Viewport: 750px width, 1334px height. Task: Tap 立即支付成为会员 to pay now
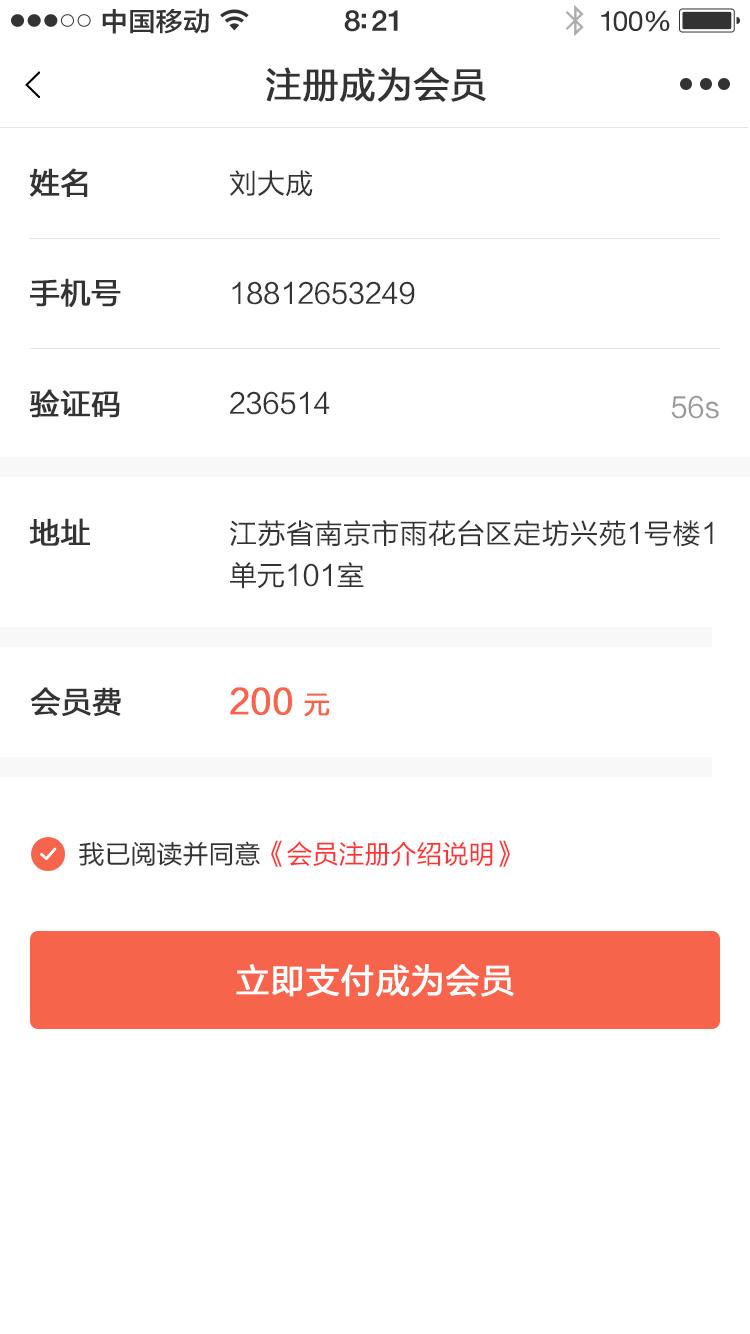coord(375,980)
